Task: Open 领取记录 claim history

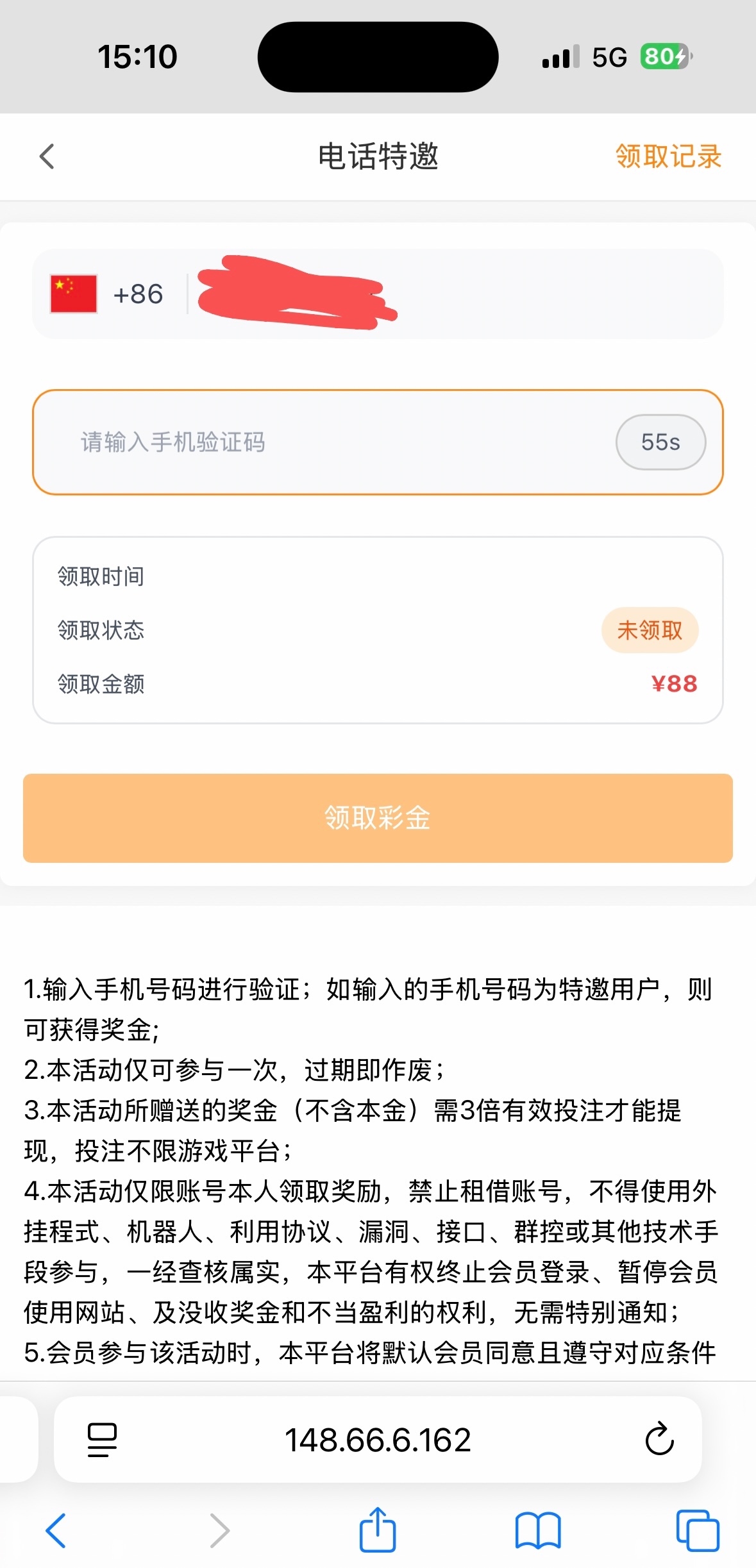Action: [668, 156]
